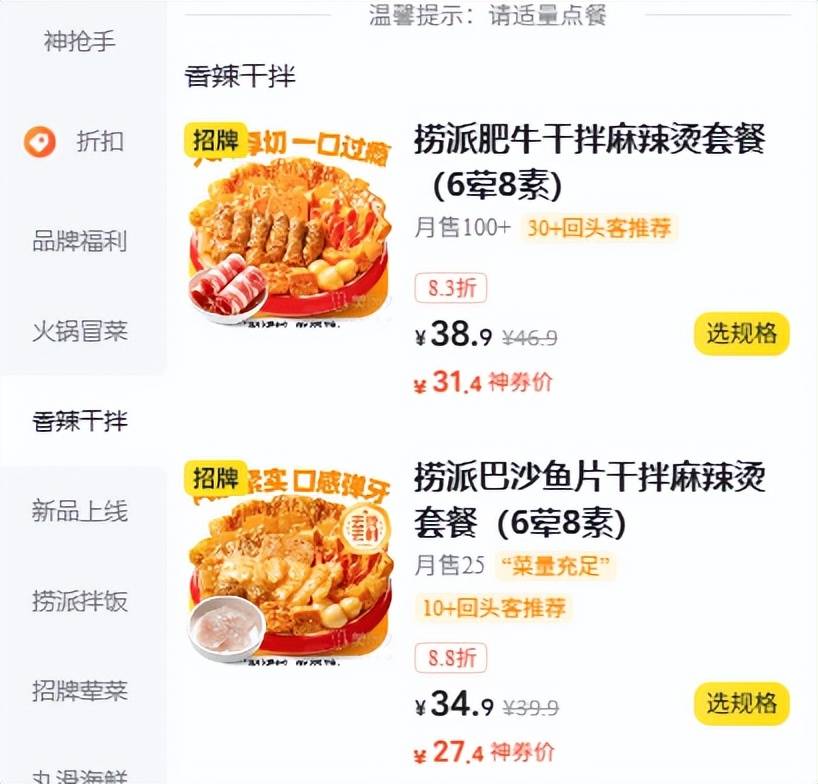Switch to the 神抢手 category
The width and height of the screenshot is (818, 784).
tap(80, 42)
